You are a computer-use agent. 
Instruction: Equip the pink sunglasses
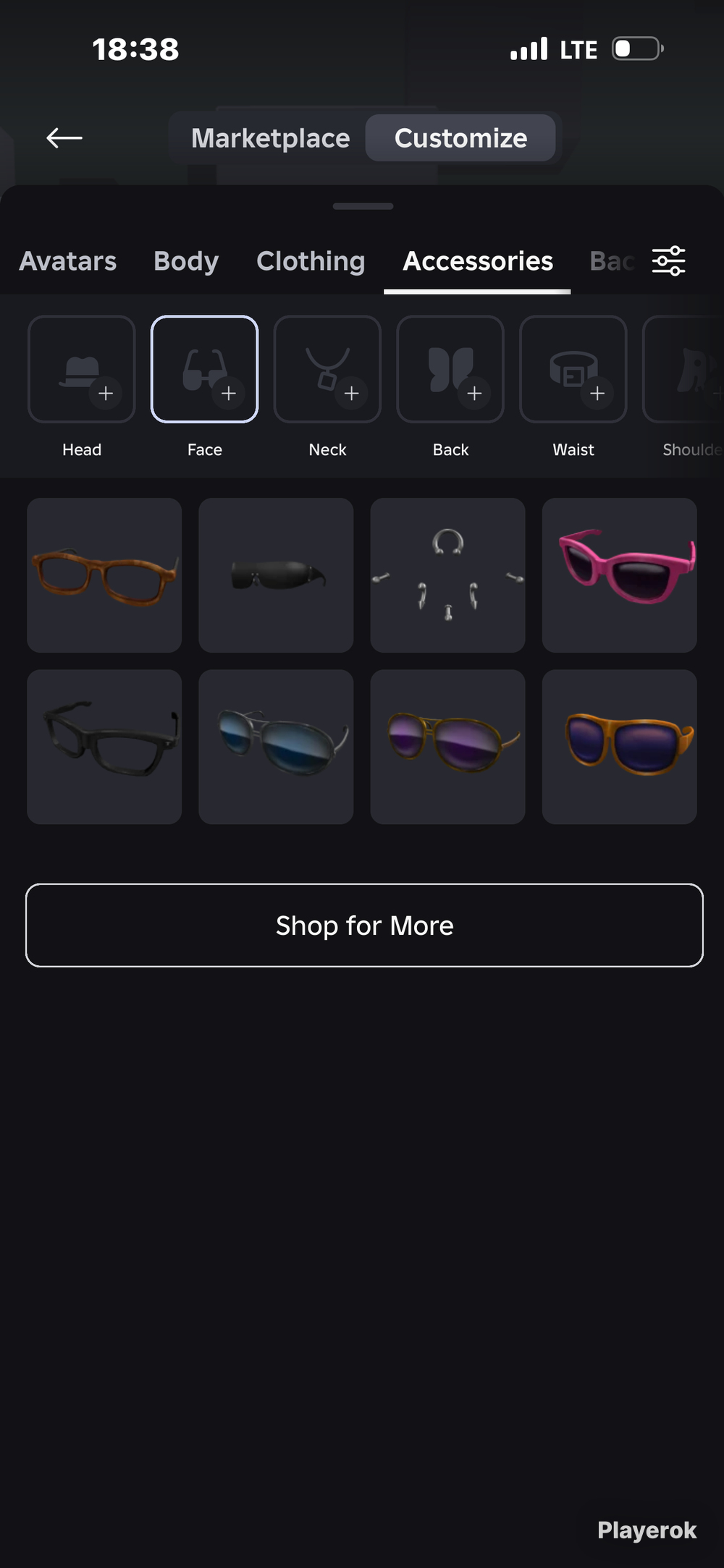click(619, 575)
